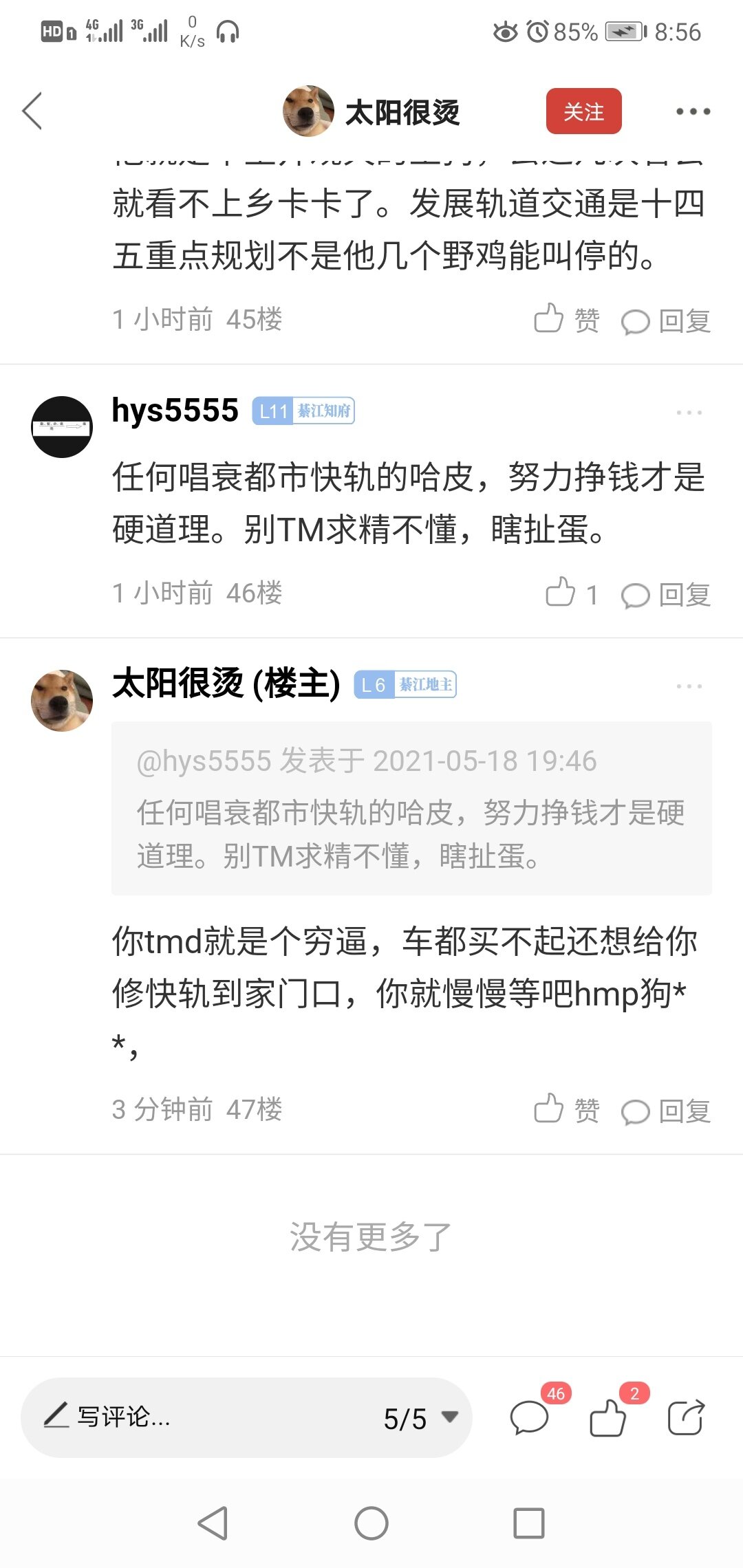The image size is (743, 1568).
Task: Open hys5555's profile avatar
Action: coord(62,426)
